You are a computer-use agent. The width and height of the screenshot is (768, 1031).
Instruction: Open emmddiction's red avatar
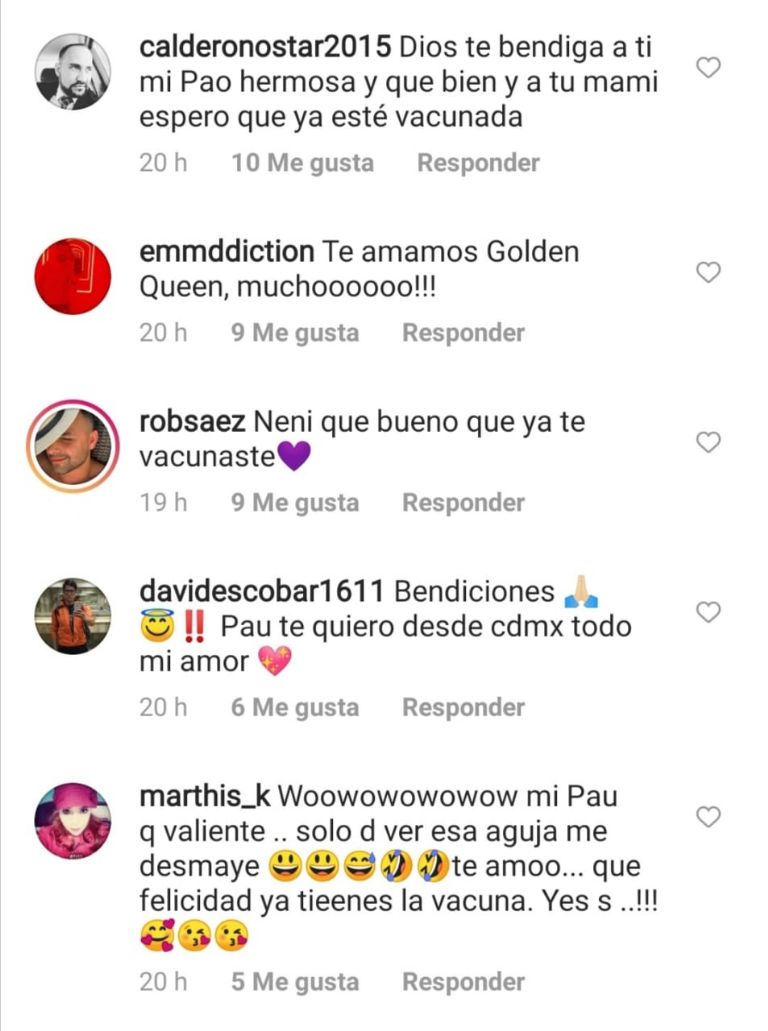pos(73,276)
